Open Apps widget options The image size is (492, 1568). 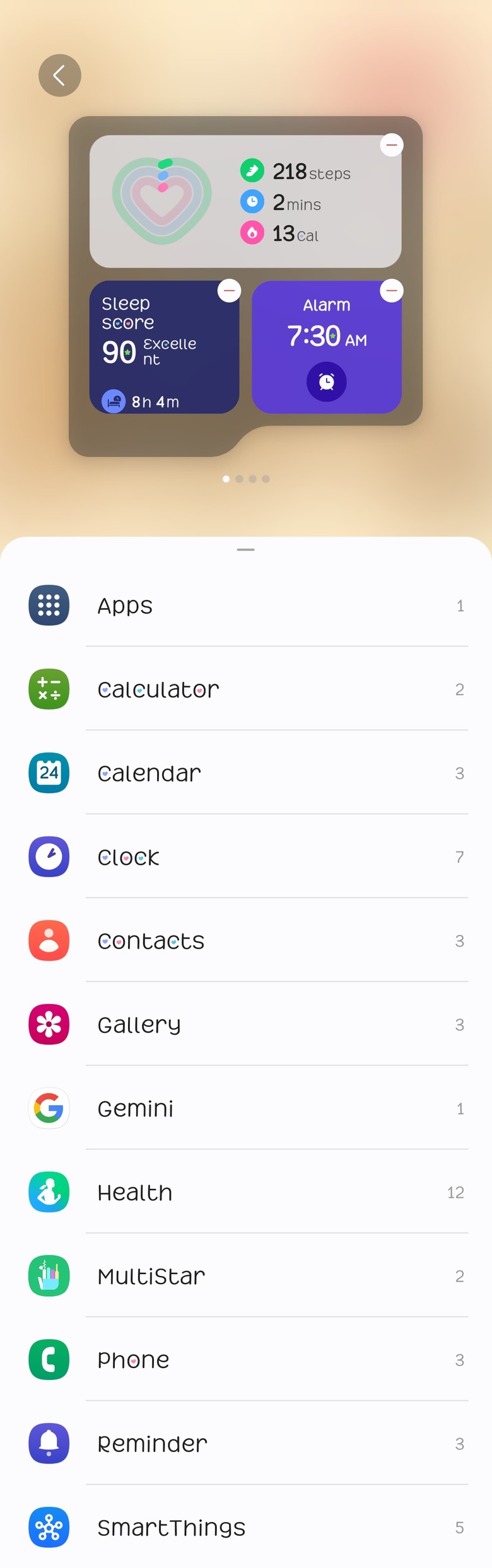(246, 606)
